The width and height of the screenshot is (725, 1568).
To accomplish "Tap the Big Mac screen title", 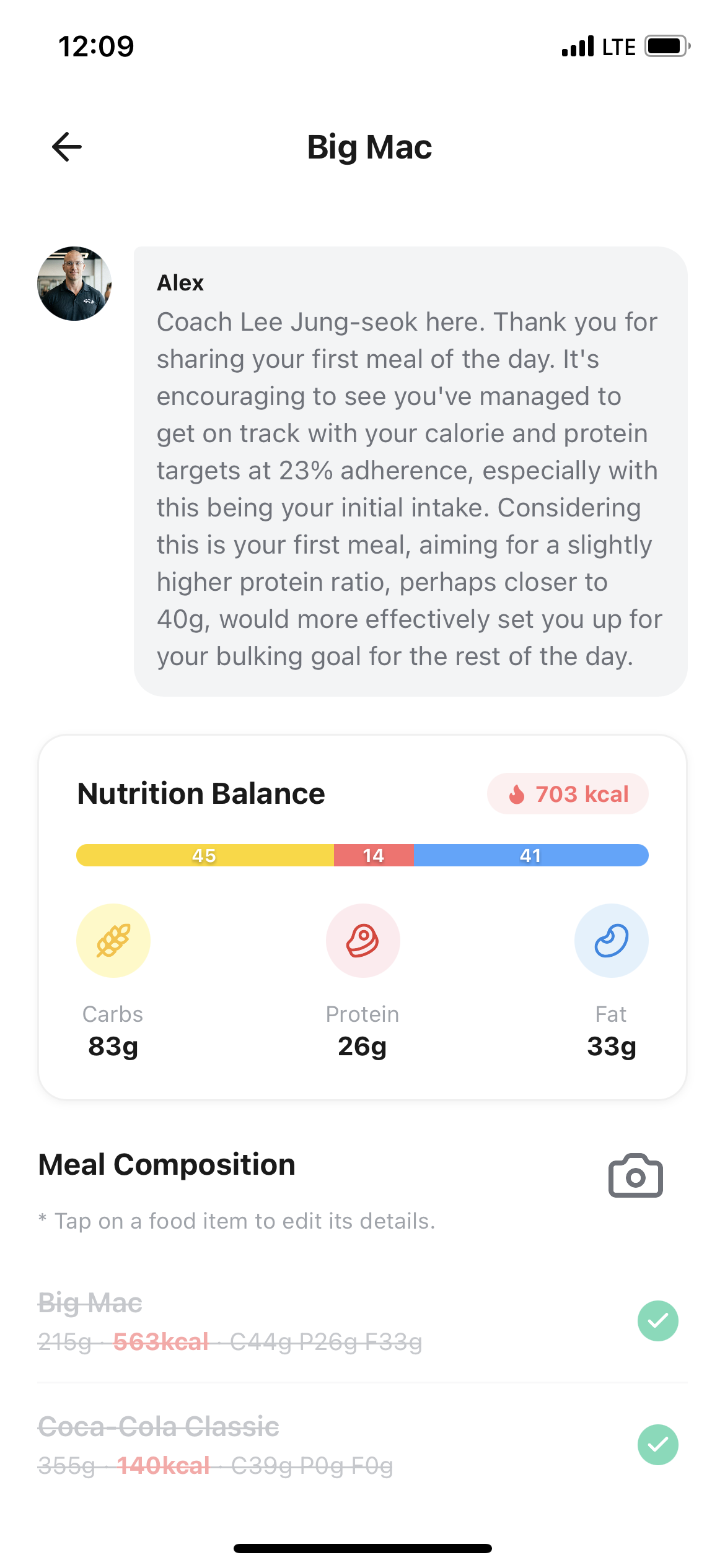I will [370, 147].
